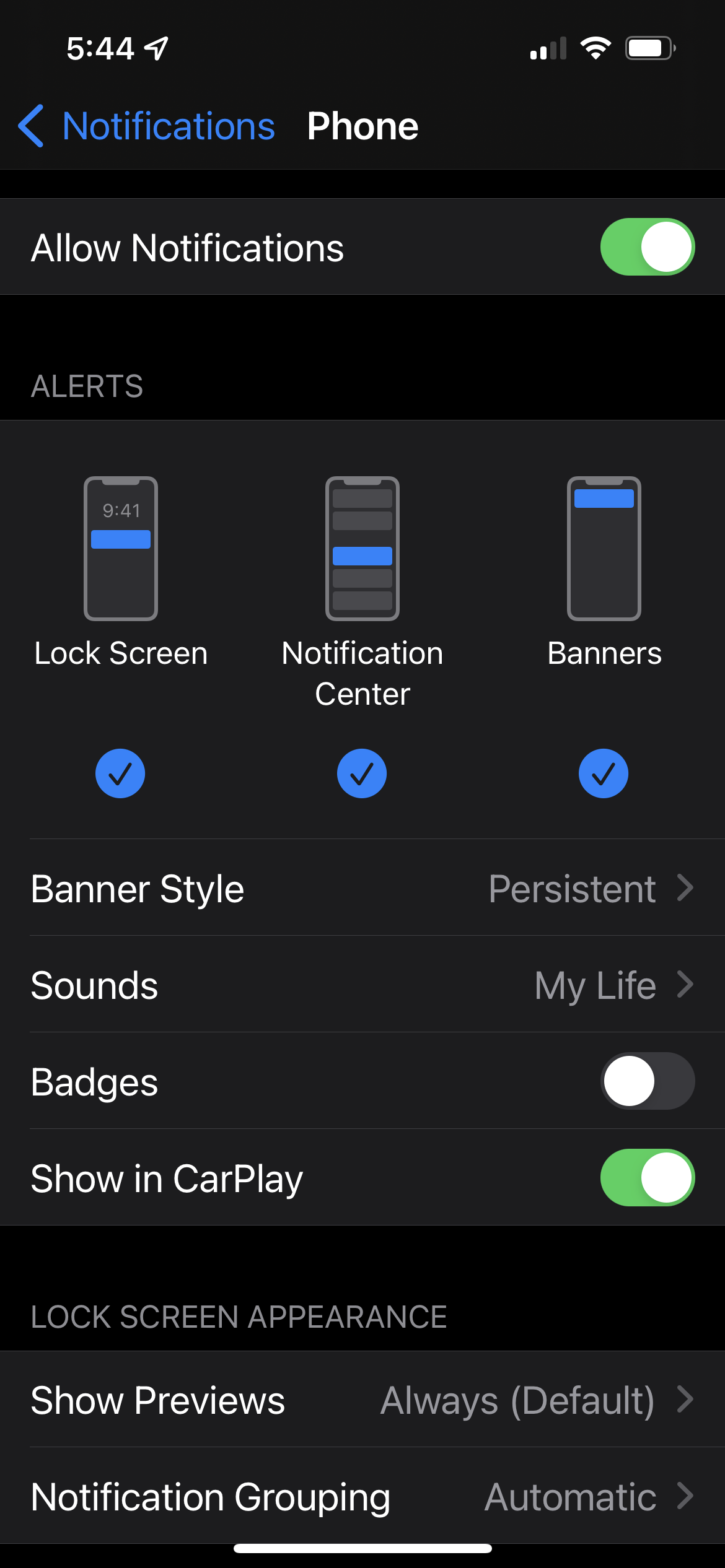Turn off Allow Notifications

[x=647, y=247]
